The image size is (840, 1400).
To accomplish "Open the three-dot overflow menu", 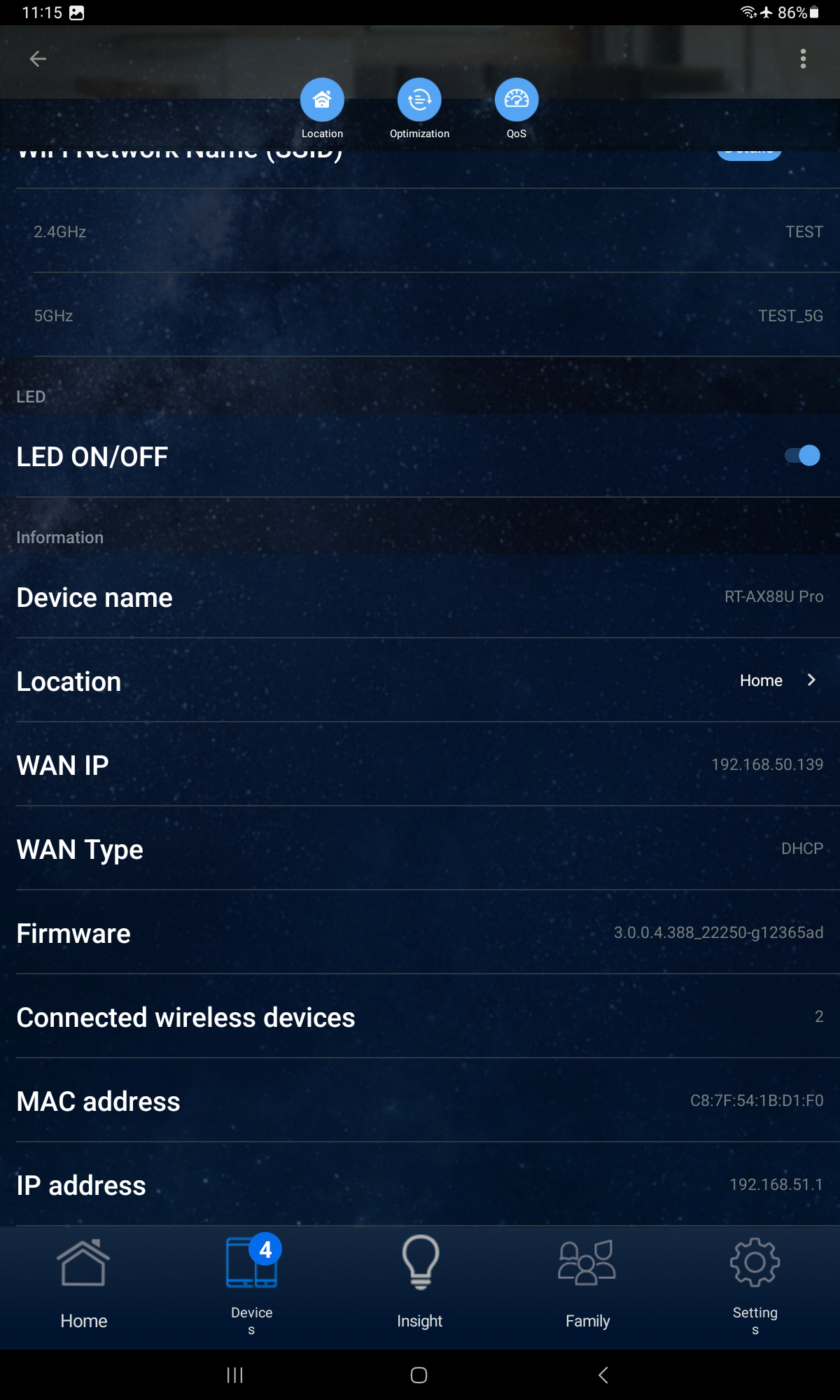I will 803,59.
